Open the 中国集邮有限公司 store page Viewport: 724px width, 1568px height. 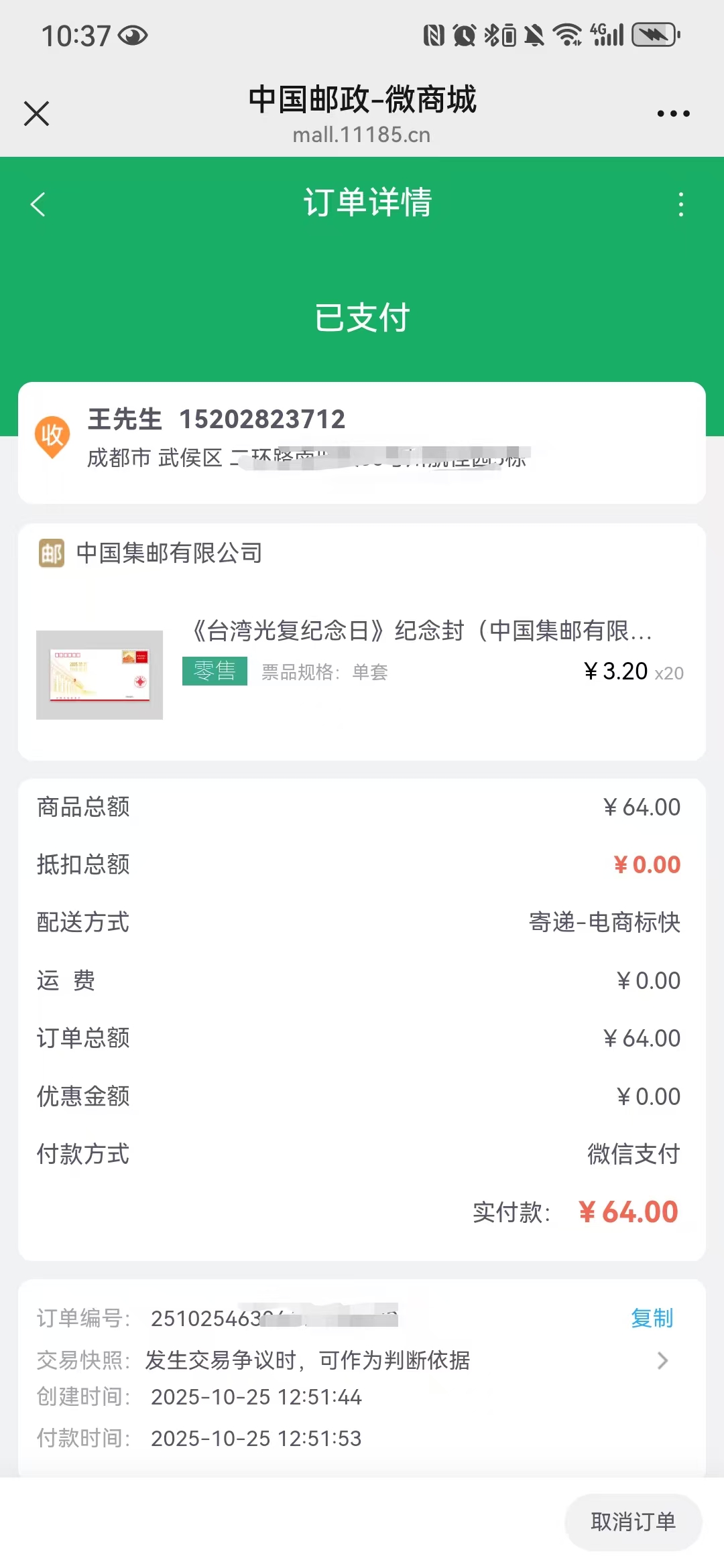169,553
